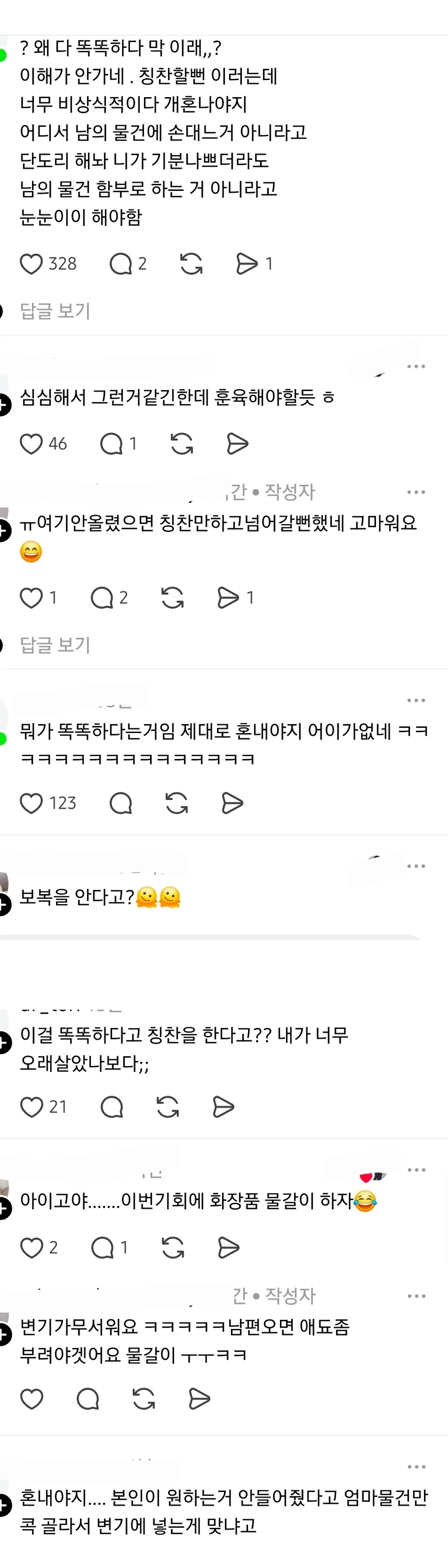
Task: Repost the '이걸 똑똑하다고 칭찬을' comment
Action: point(168,1106)
